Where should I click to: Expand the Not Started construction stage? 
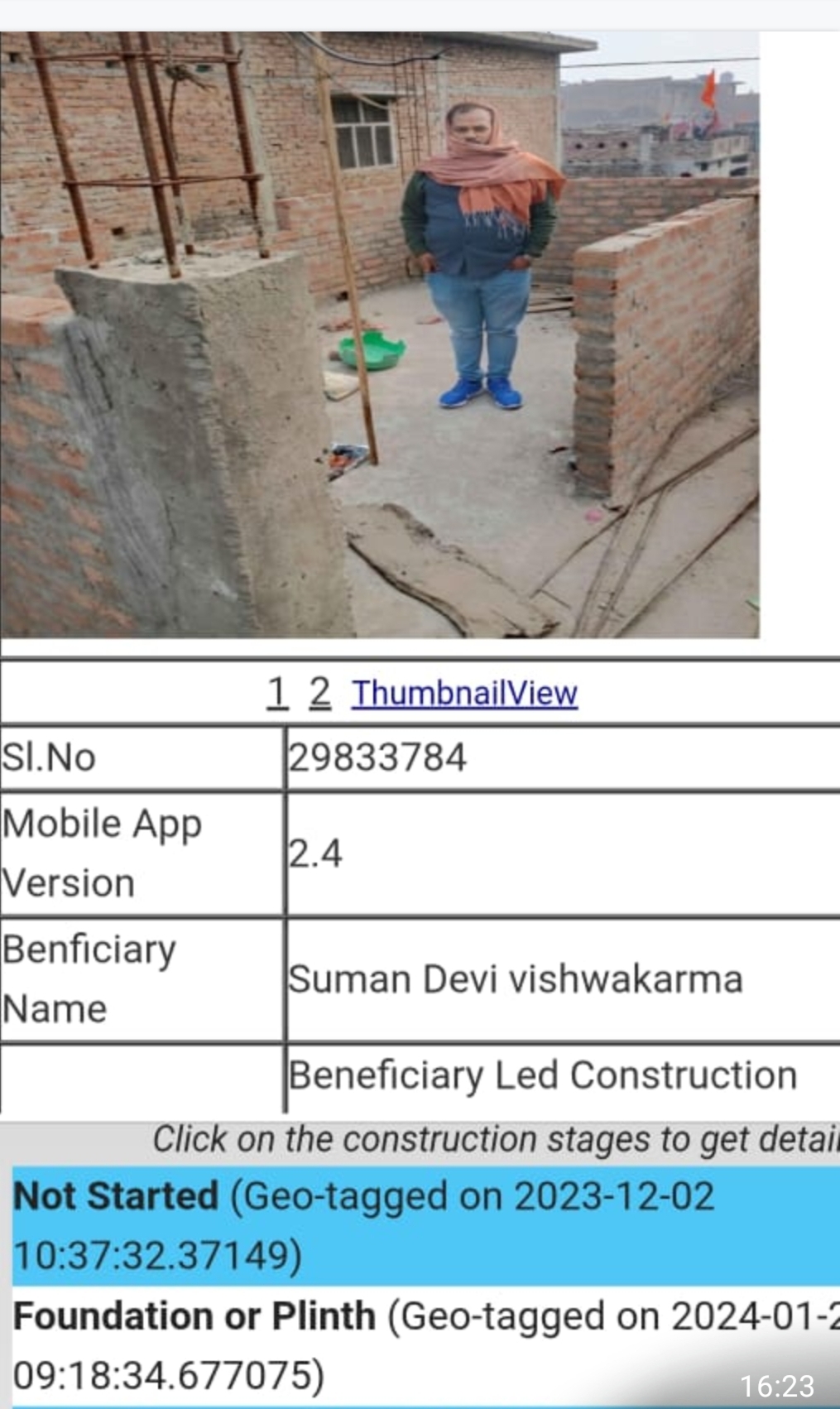pos(115,1197)
